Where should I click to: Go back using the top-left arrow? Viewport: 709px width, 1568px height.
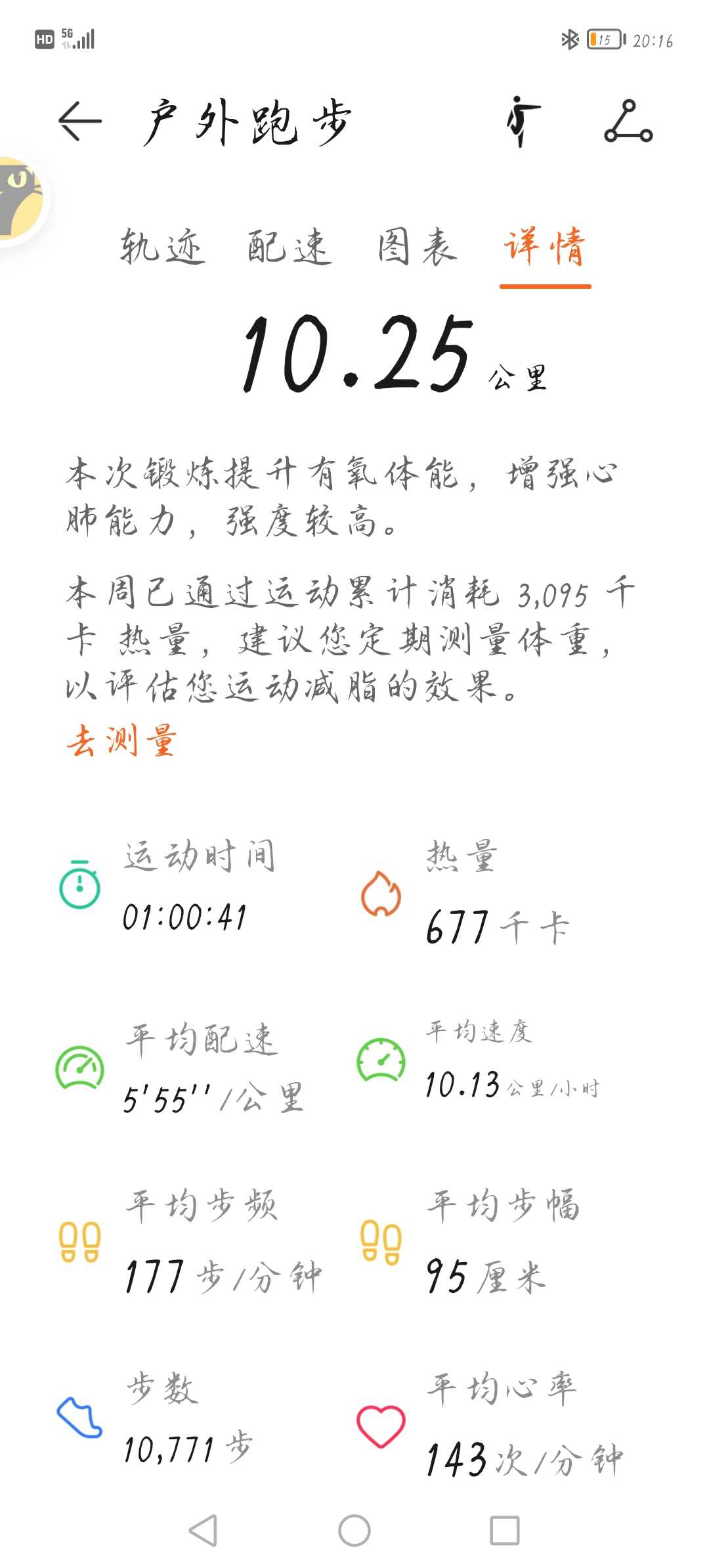click(x=80, y=121)
